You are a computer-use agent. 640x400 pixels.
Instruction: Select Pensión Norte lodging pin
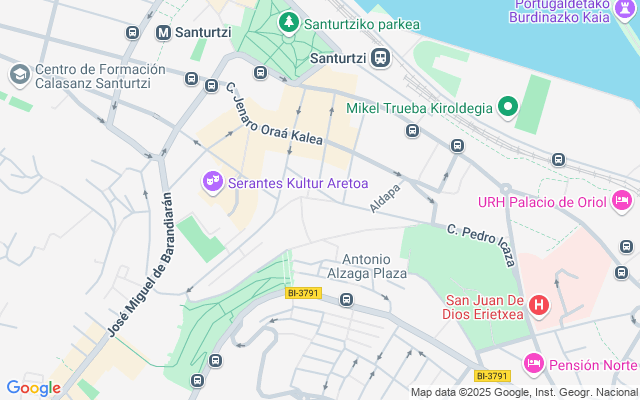coord(533,364)
